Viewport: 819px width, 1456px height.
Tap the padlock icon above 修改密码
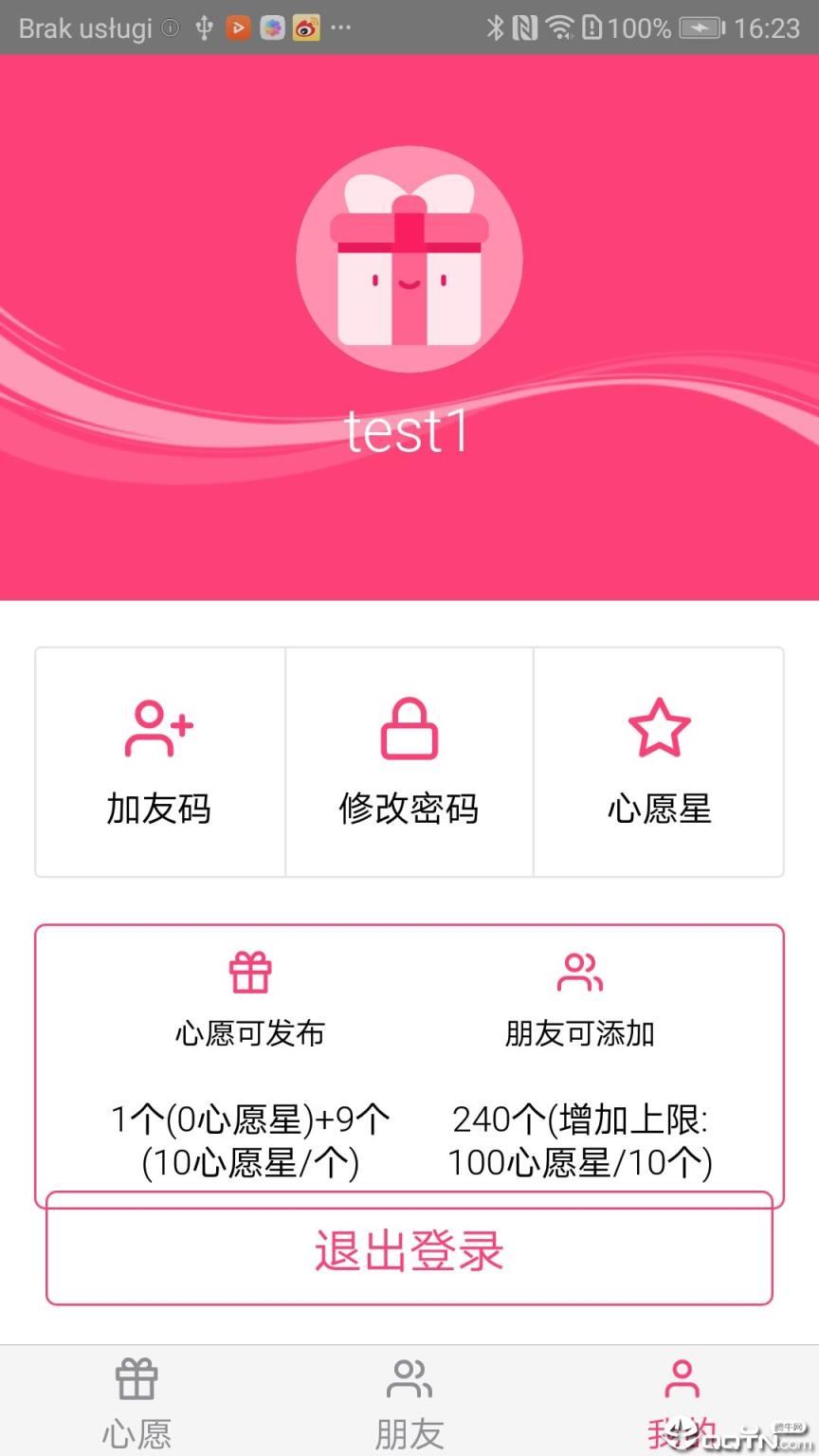pos(409,728)
